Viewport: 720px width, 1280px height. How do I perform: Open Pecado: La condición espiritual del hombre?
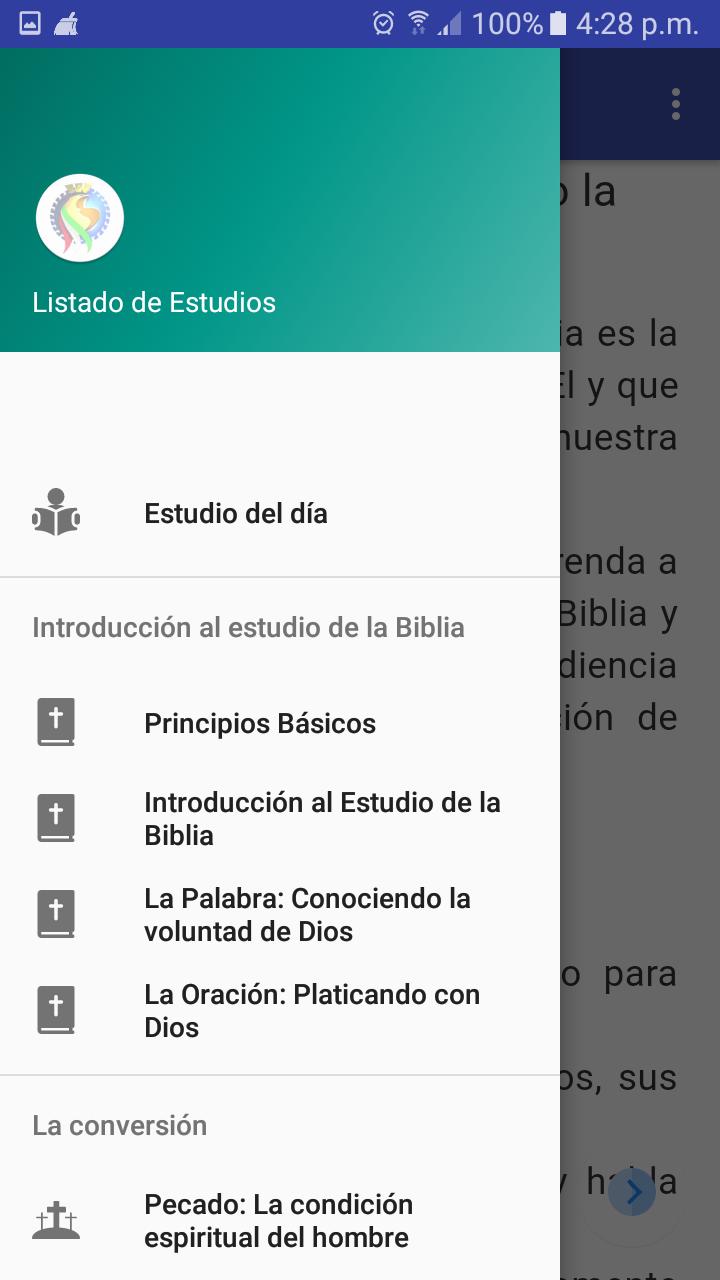click(278, 1221)
